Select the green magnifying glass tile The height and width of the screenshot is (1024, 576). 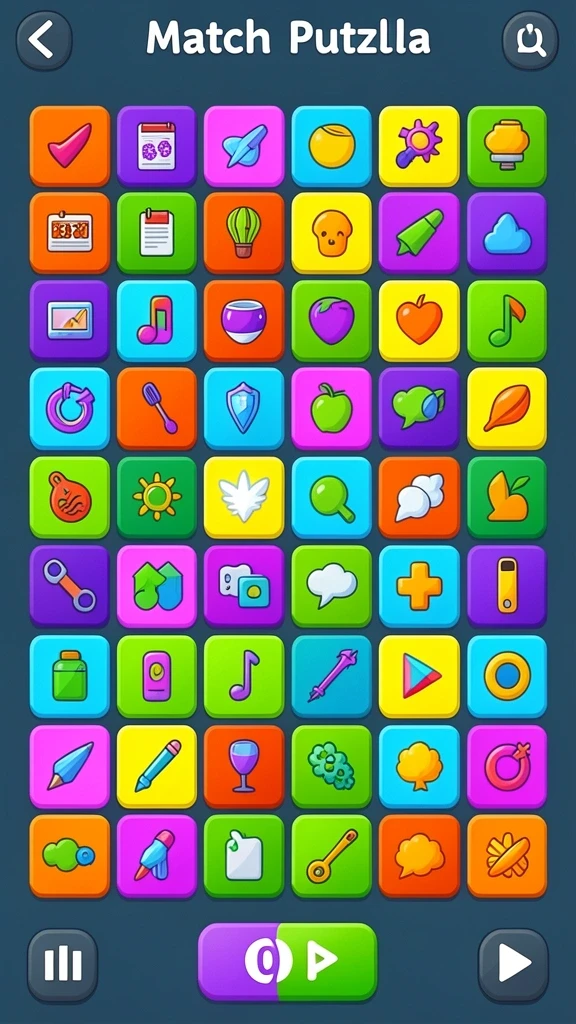click(332, 497)
